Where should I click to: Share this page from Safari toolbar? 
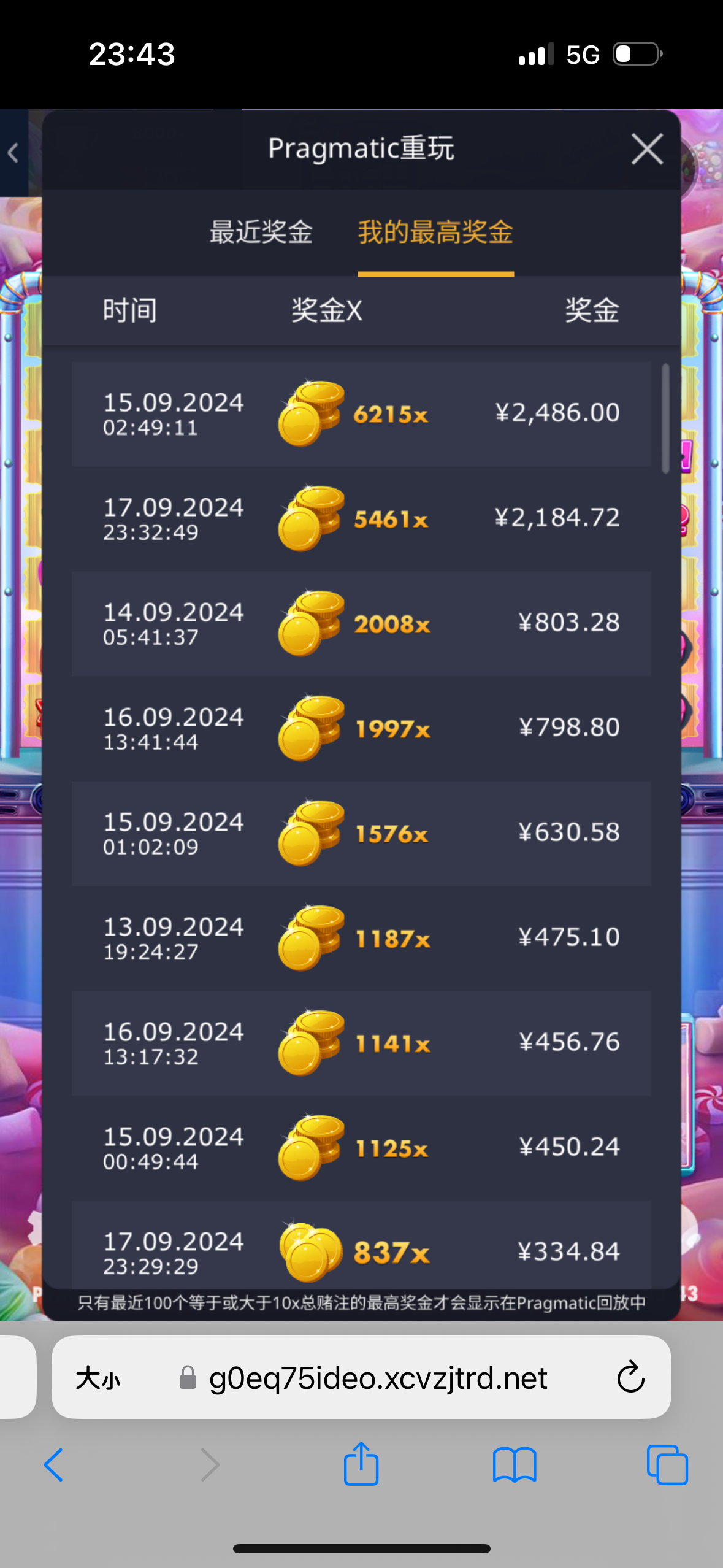click(x=361, y=1464)
